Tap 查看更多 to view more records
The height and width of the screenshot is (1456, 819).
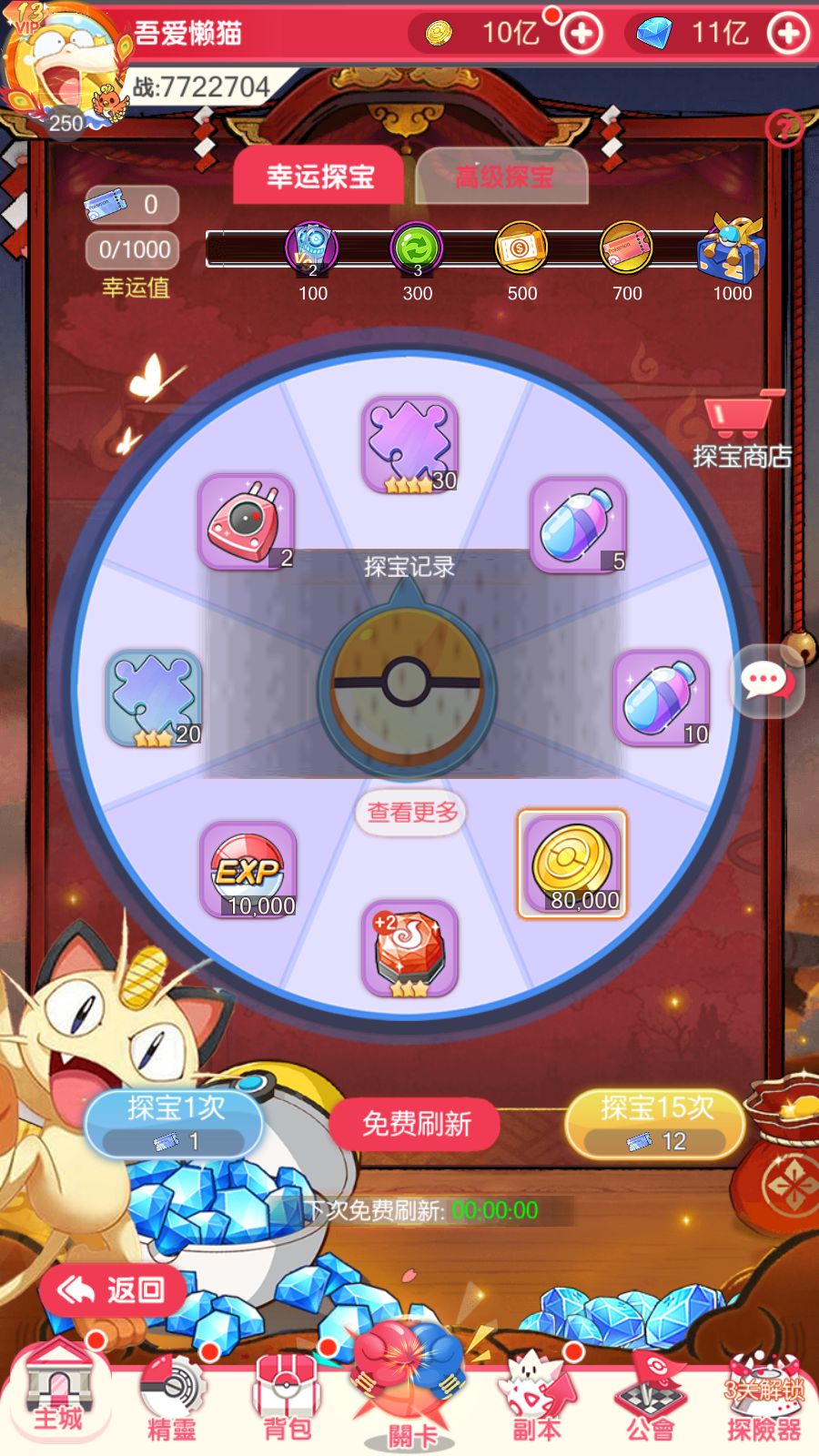pos(411,812)
